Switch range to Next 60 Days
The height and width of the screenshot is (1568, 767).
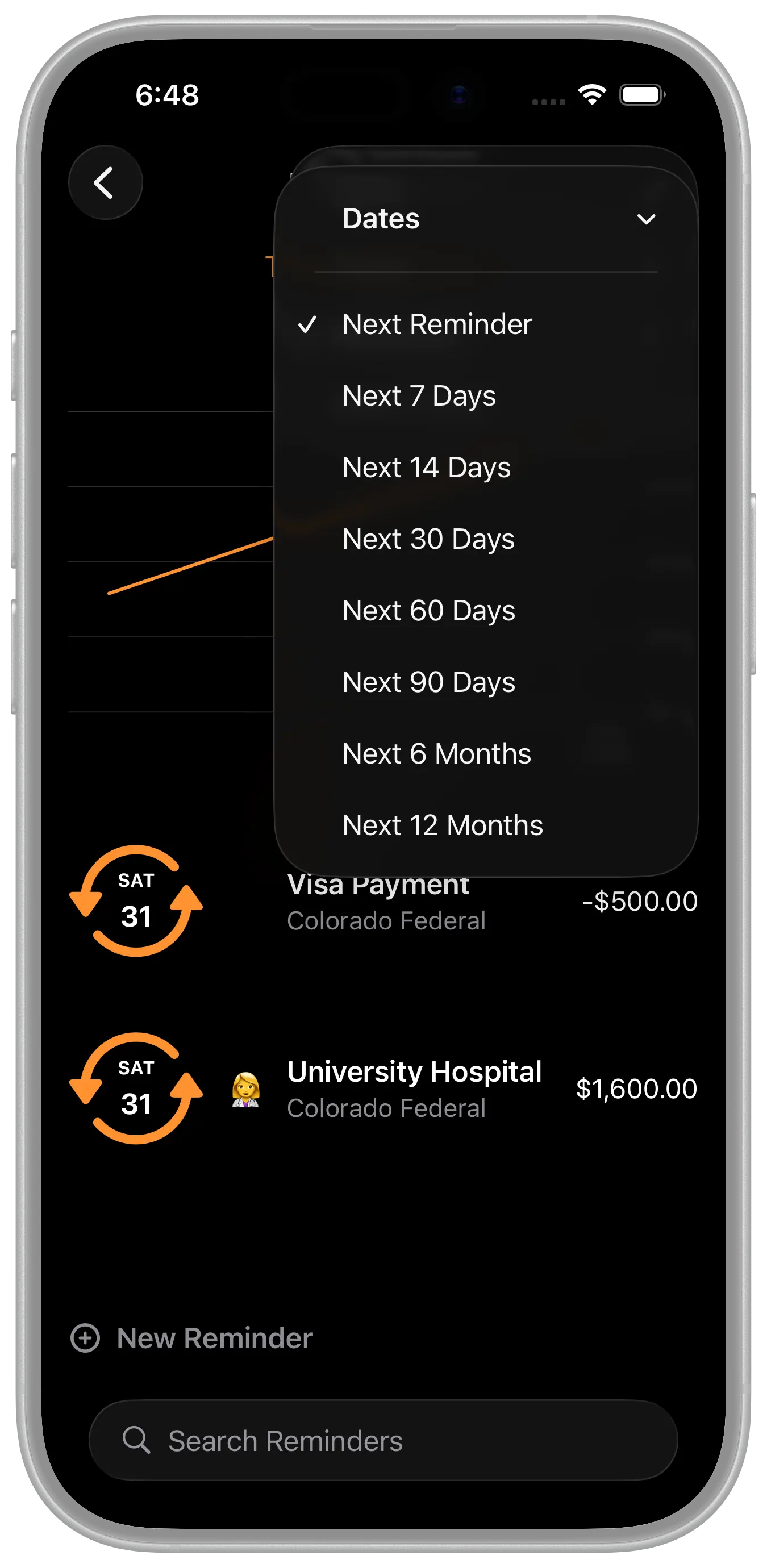click(428, 611)
